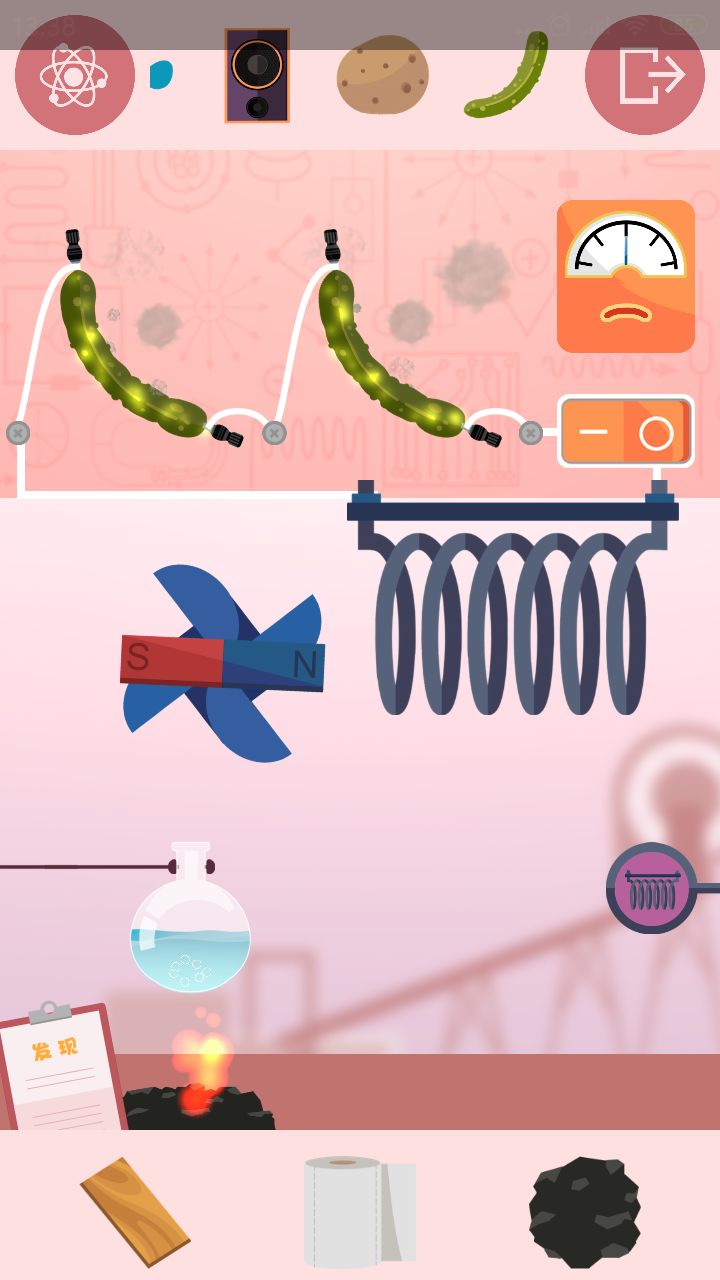Toggle the anchor pin near the switch
Image resolution: width=720 pixels, height=1280 pixels.
(x=529, y=433)
